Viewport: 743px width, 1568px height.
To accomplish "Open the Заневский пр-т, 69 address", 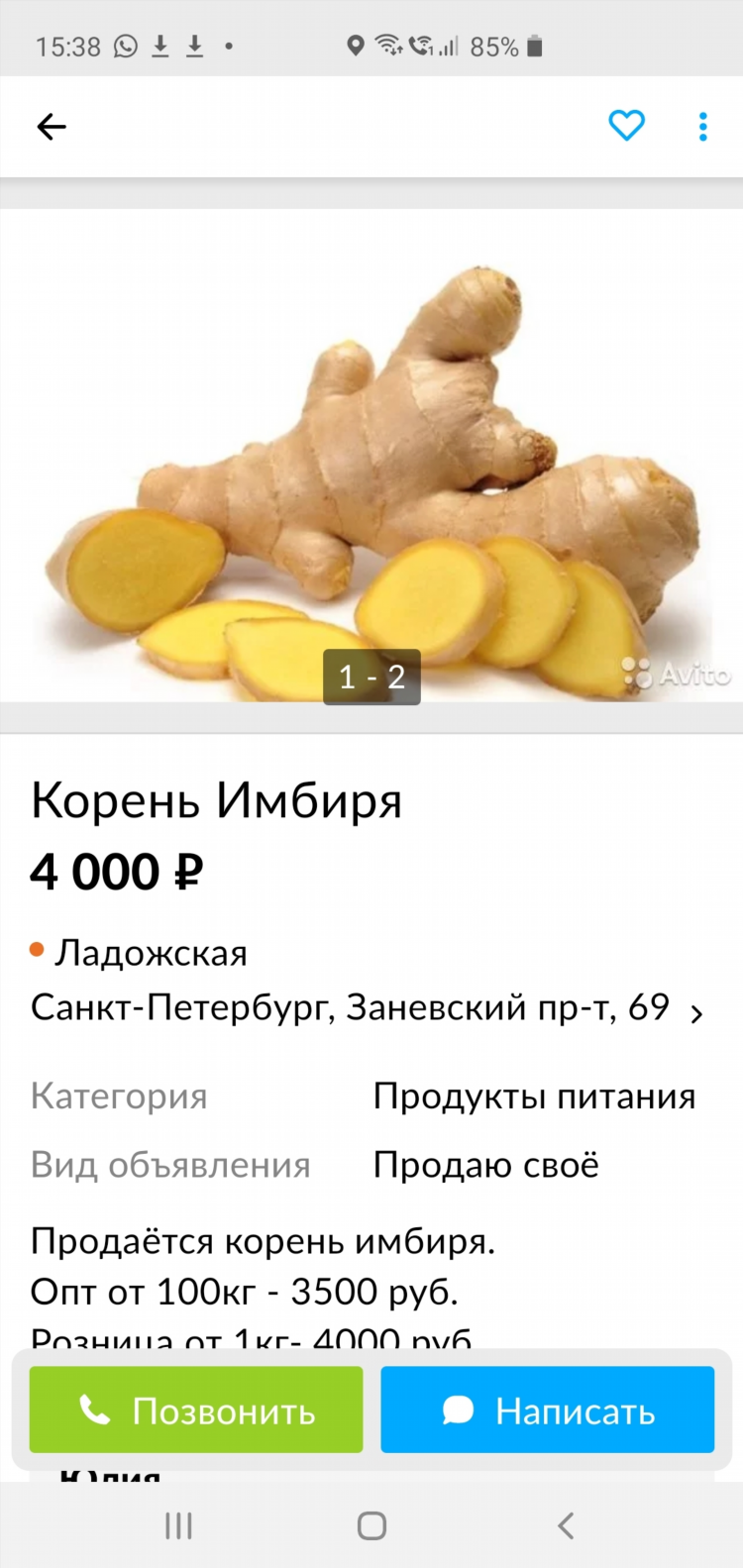I will [367, 1007].
